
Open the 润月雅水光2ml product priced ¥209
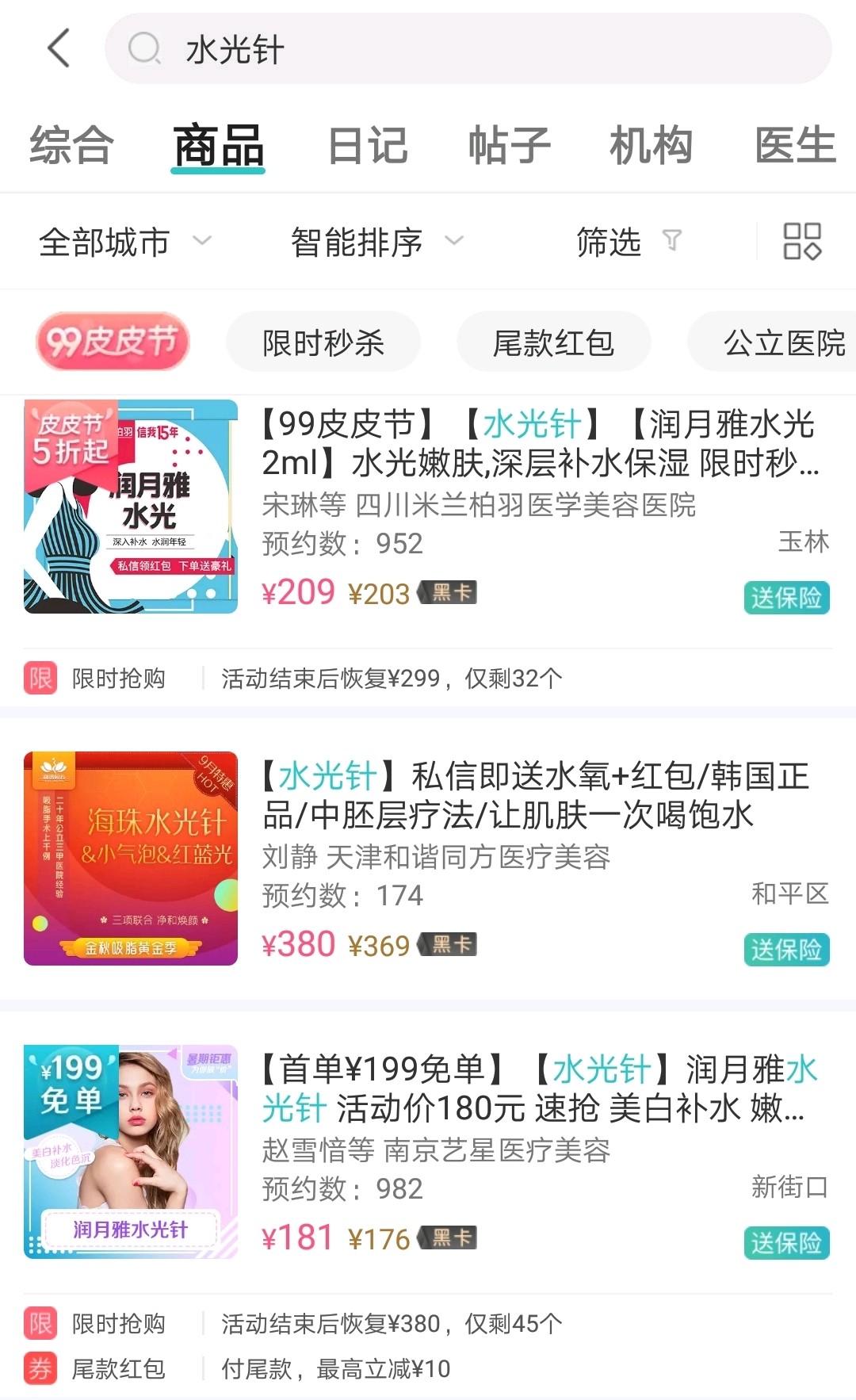(x=428, y=507)
